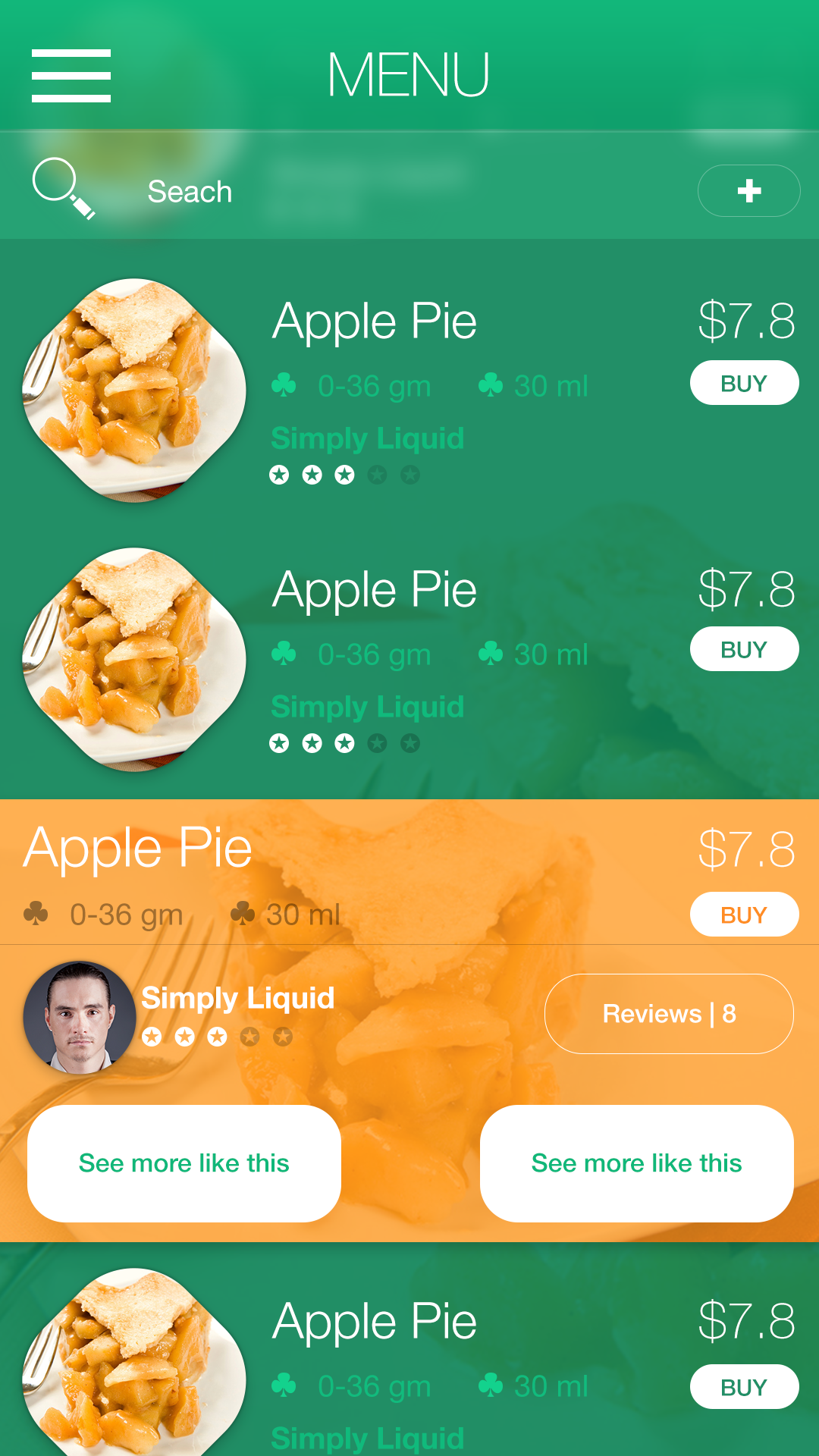Viewport: 819px width, 1456px height.
Task: Open Reviews | 8
Action: 669,1014
